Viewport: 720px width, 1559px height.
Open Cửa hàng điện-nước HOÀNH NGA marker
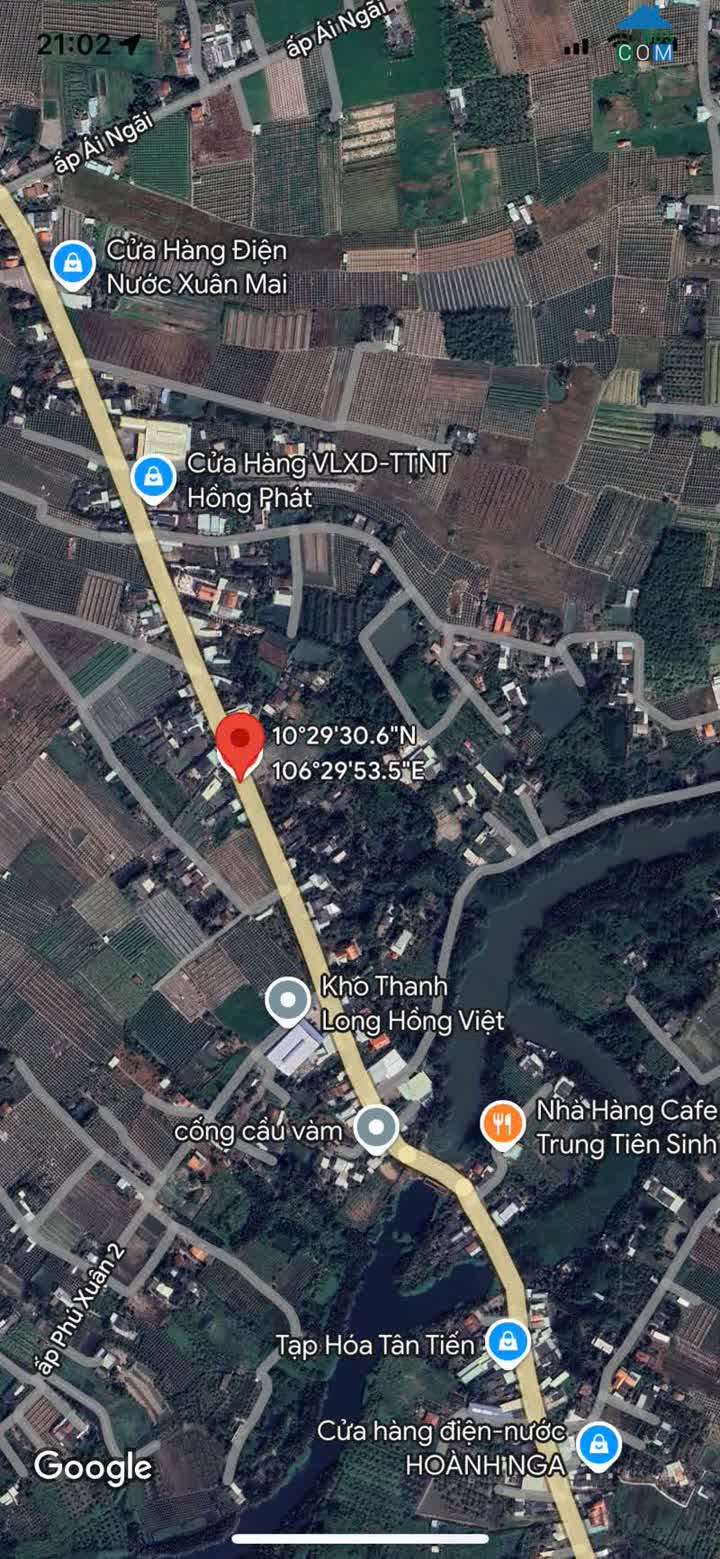click(x=598, y=1447)
